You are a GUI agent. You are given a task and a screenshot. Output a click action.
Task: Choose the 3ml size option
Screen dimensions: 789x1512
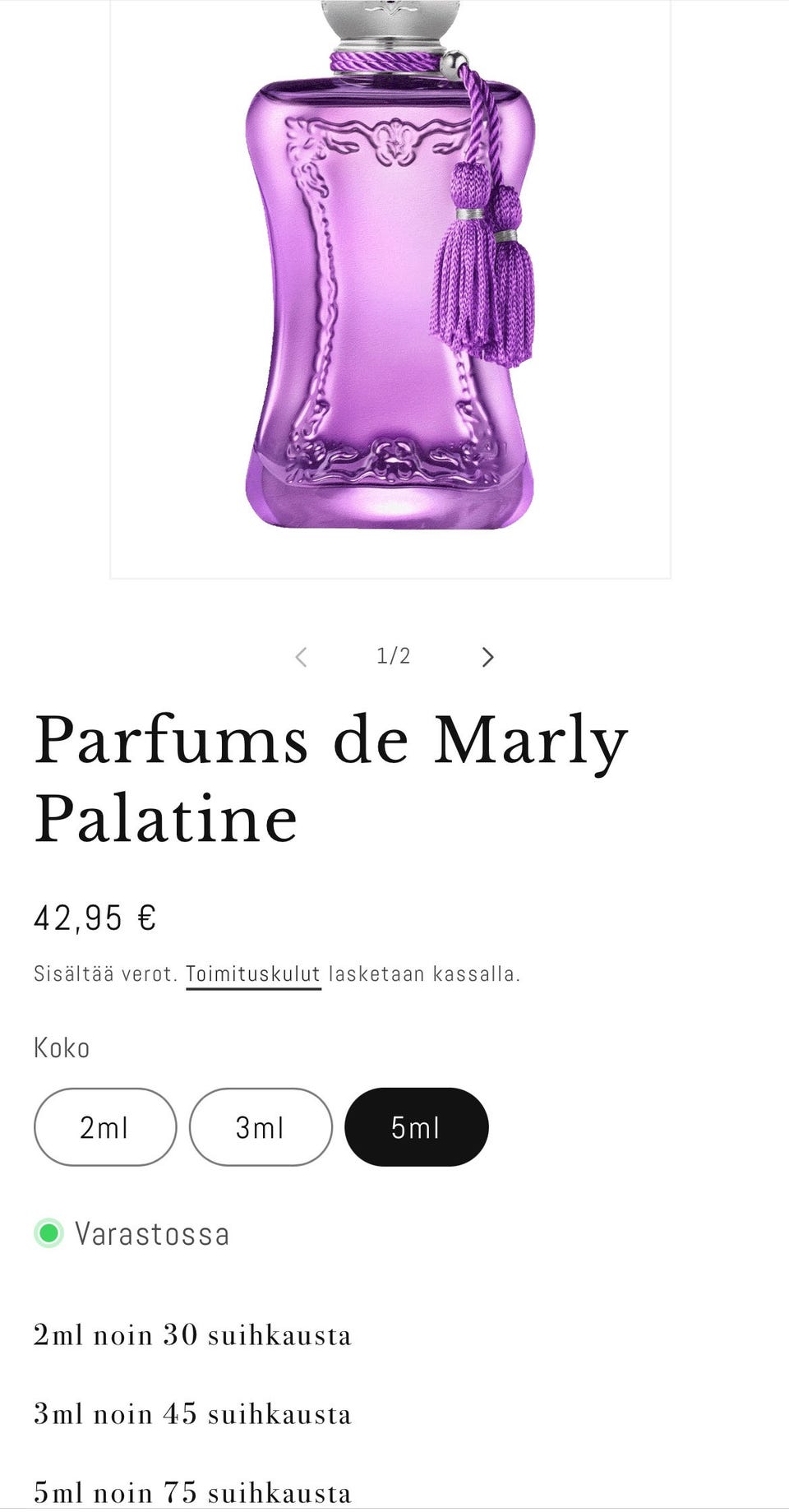261,1126
